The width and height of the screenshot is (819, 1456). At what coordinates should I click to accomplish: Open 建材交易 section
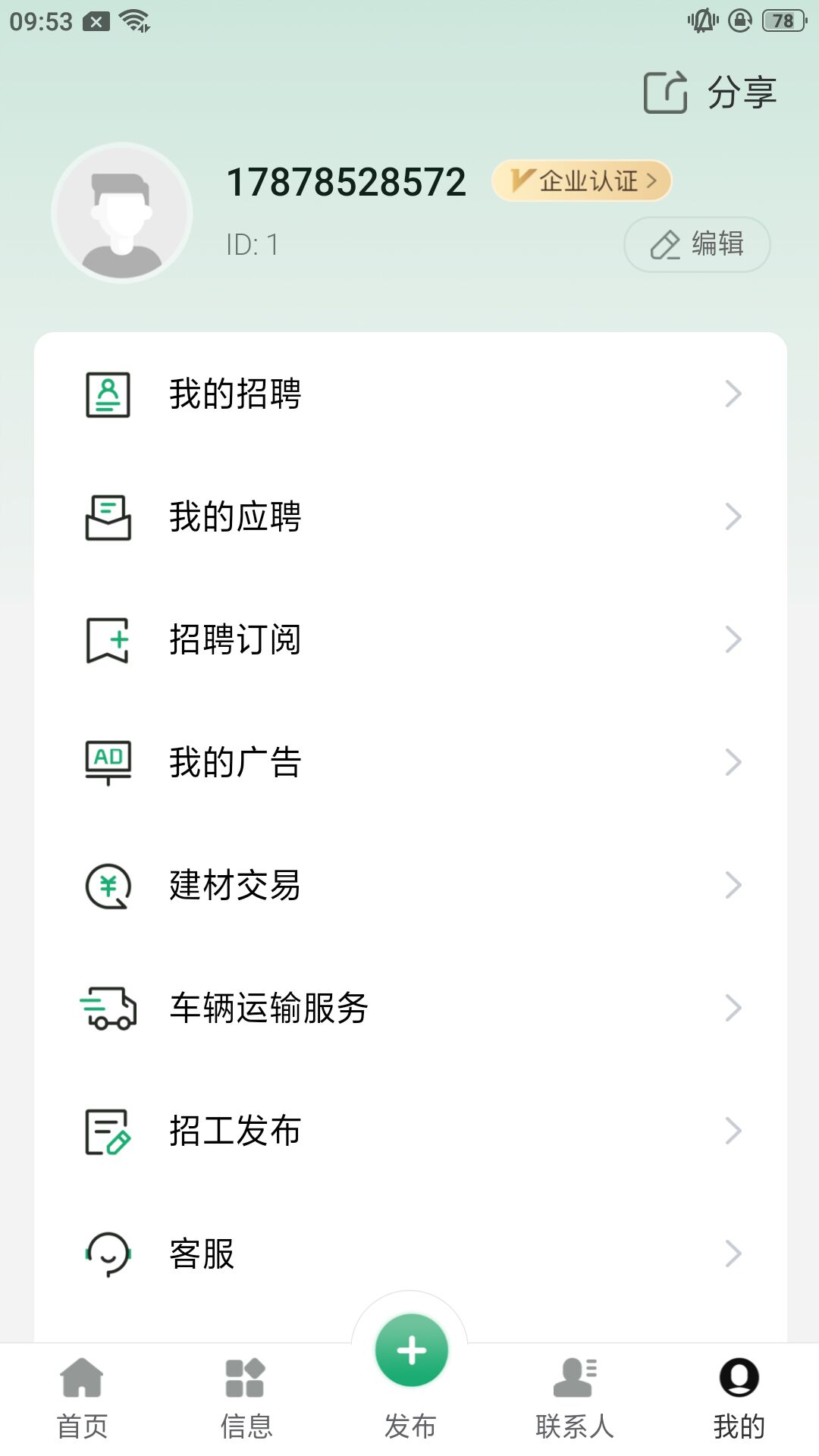[410, 885]
